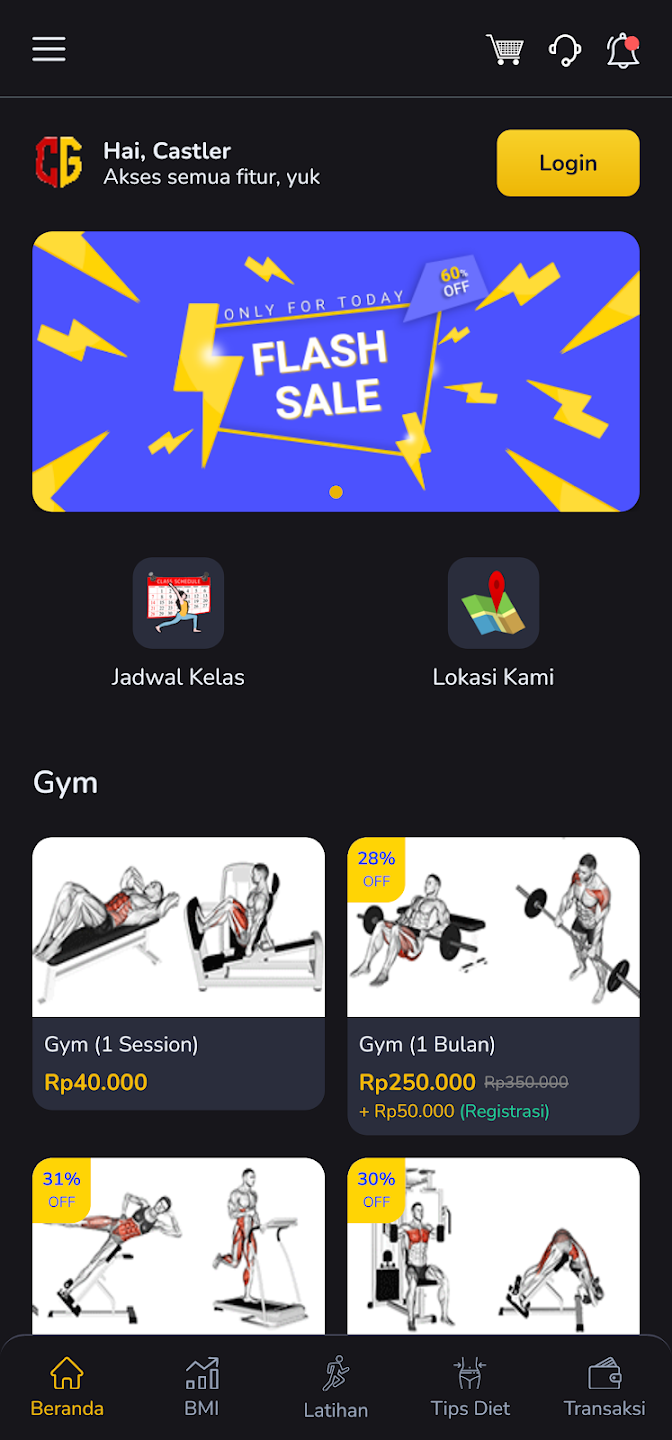Return to the Beranda home tab
This screenshot has width=672, height=1440.
pos(67,1388)
